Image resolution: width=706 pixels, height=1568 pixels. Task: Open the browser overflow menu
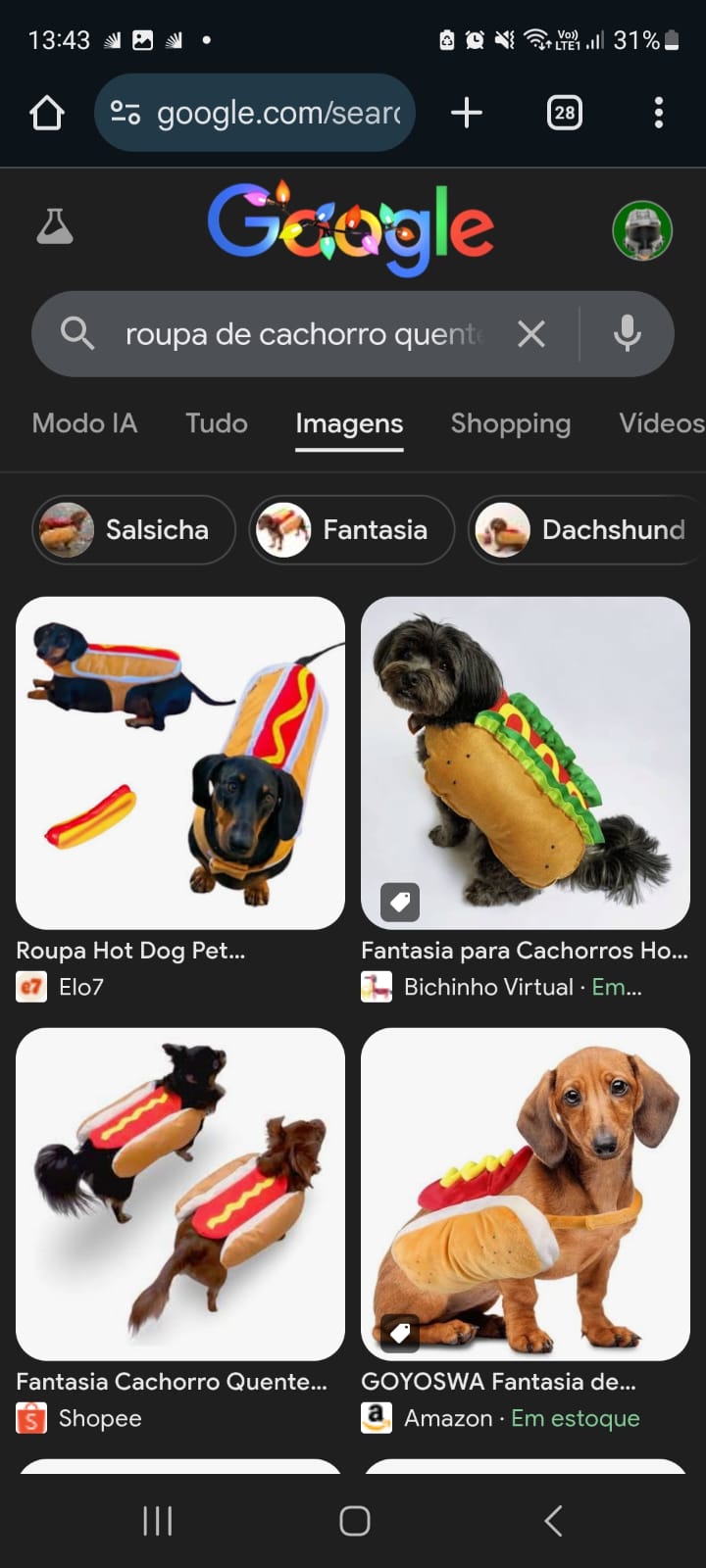coord(658,114)
